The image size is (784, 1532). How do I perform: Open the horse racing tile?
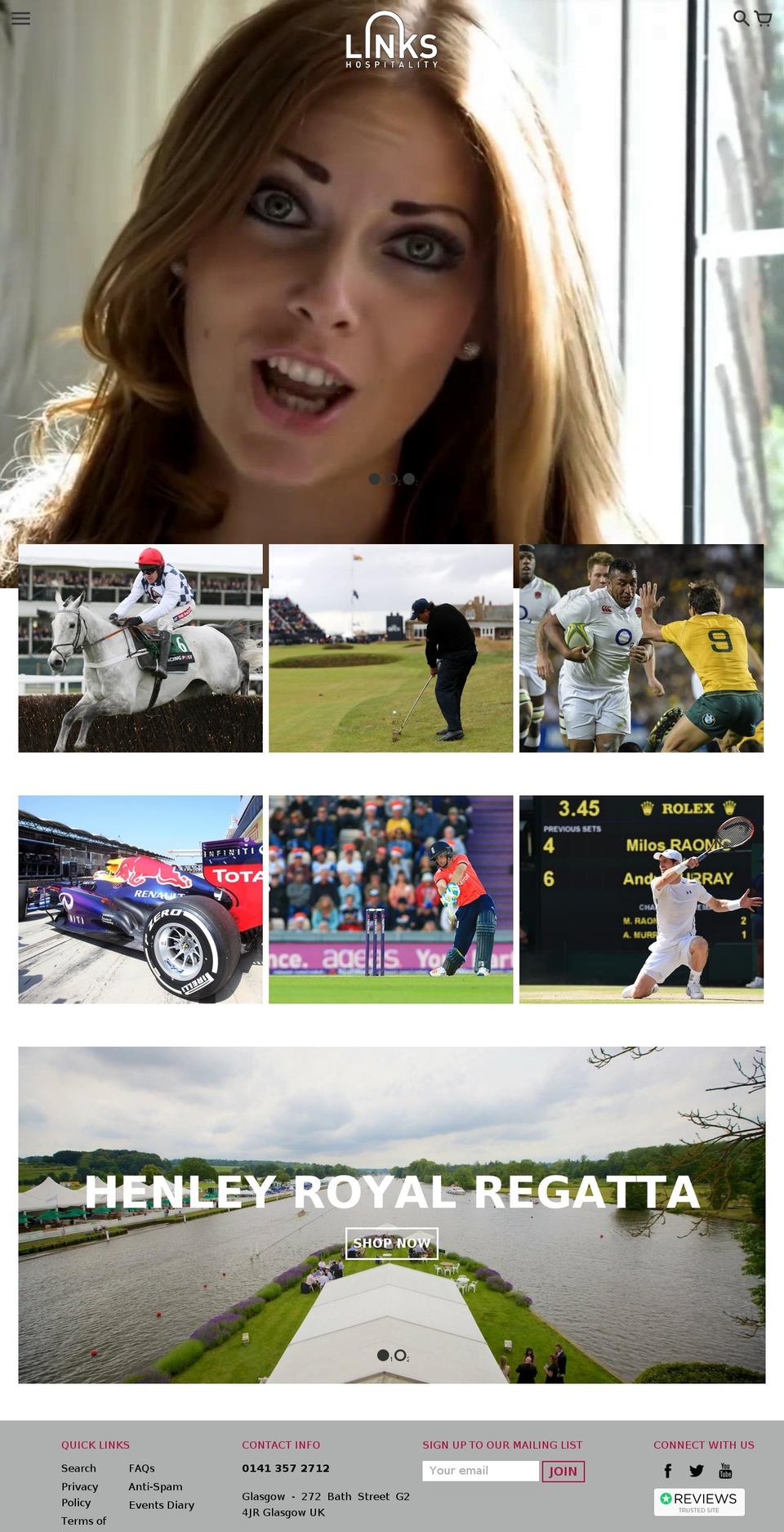(x=140, y=648)
